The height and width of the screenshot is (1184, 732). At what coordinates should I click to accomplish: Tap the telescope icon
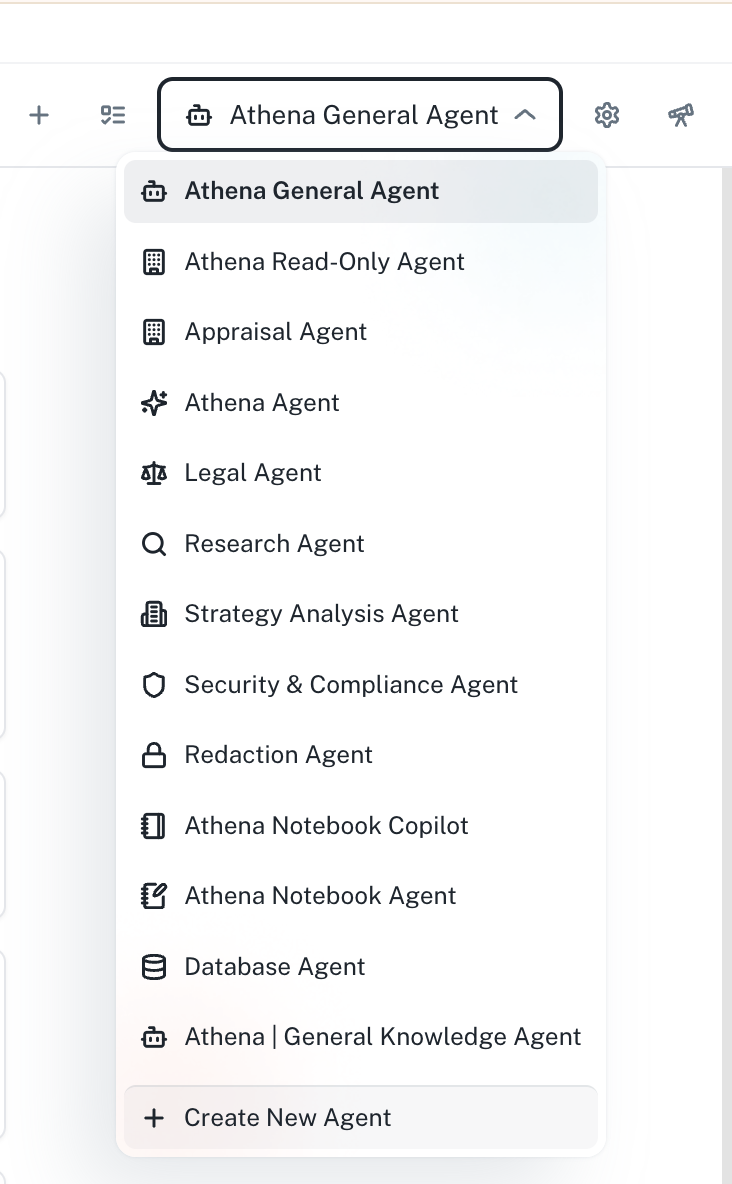tap(680, 115)
